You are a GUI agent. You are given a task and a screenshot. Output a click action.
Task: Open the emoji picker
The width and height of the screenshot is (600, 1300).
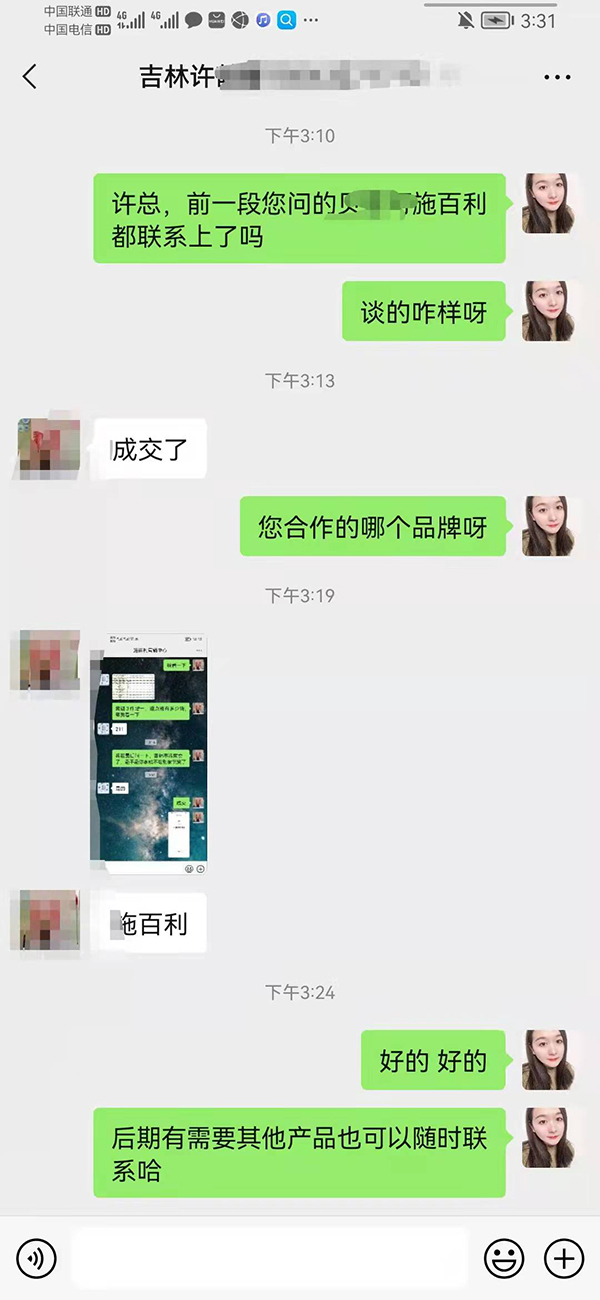(x=504, y=1258)
